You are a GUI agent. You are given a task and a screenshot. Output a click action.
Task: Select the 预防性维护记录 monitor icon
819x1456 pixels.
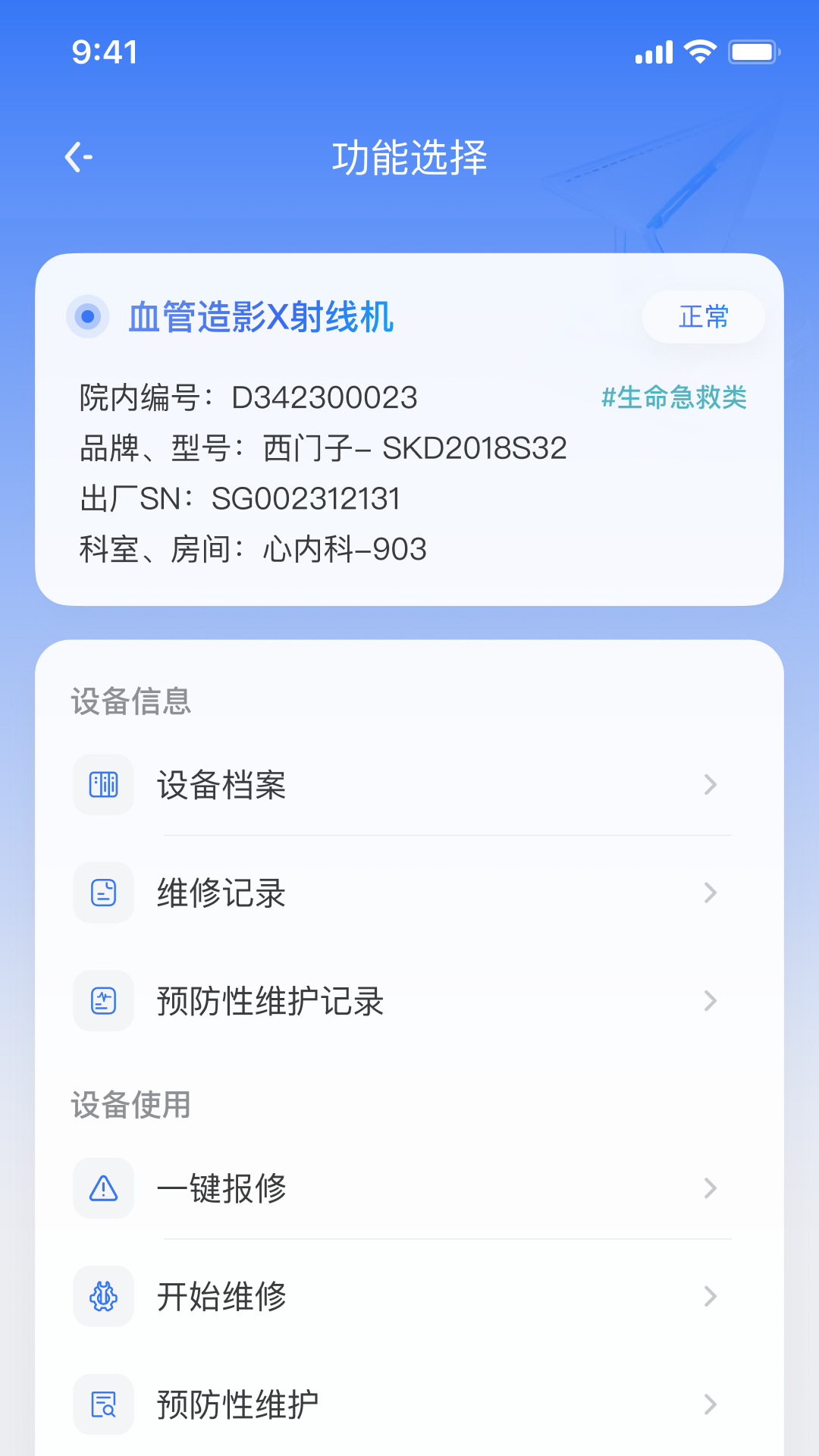103,1001
